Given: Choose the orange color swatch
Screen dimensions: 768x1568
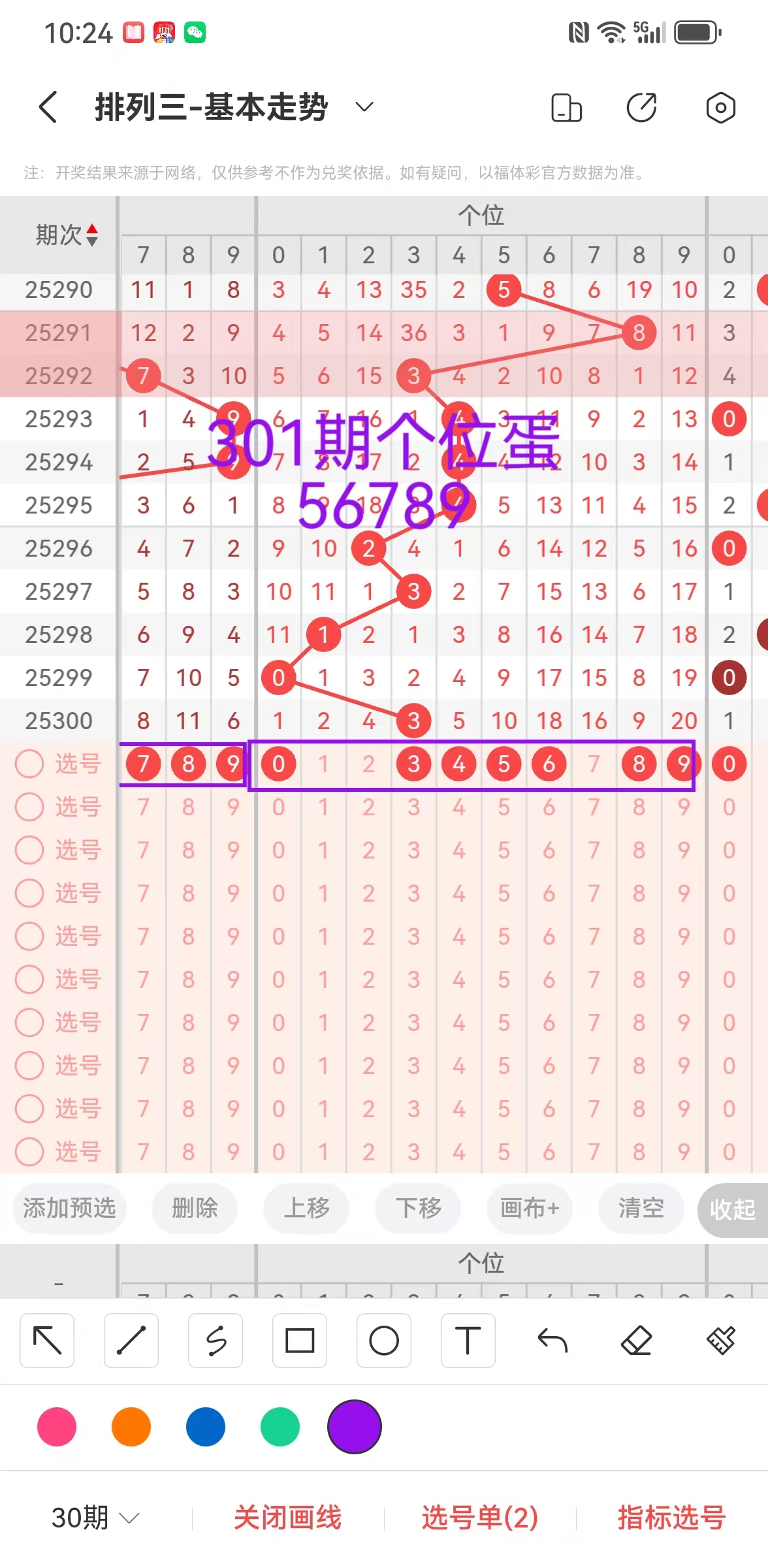Looking at the screenshot, I should [x=131, y=1427].
